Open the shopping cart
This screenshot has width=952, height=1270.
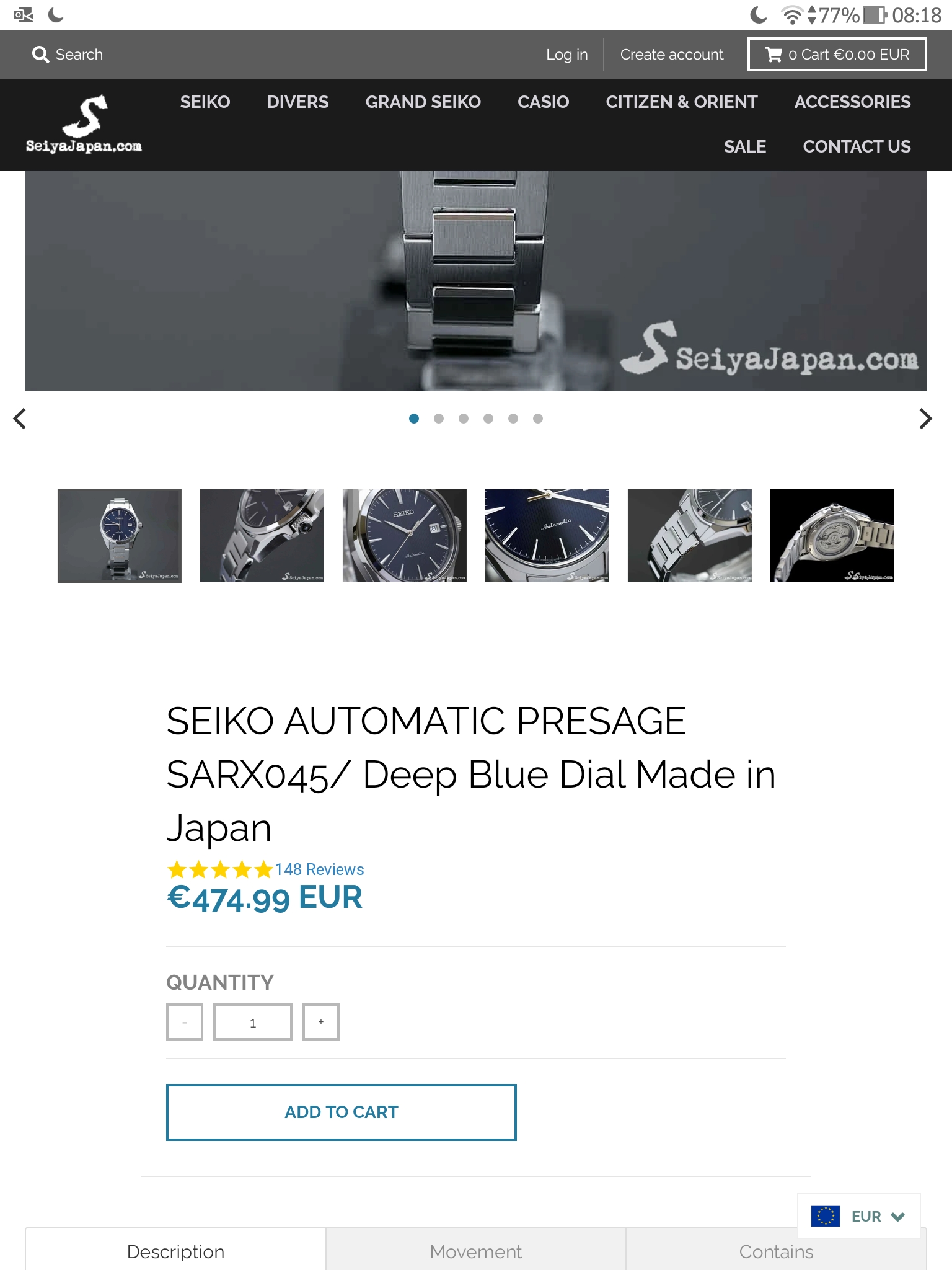point(837,55)
